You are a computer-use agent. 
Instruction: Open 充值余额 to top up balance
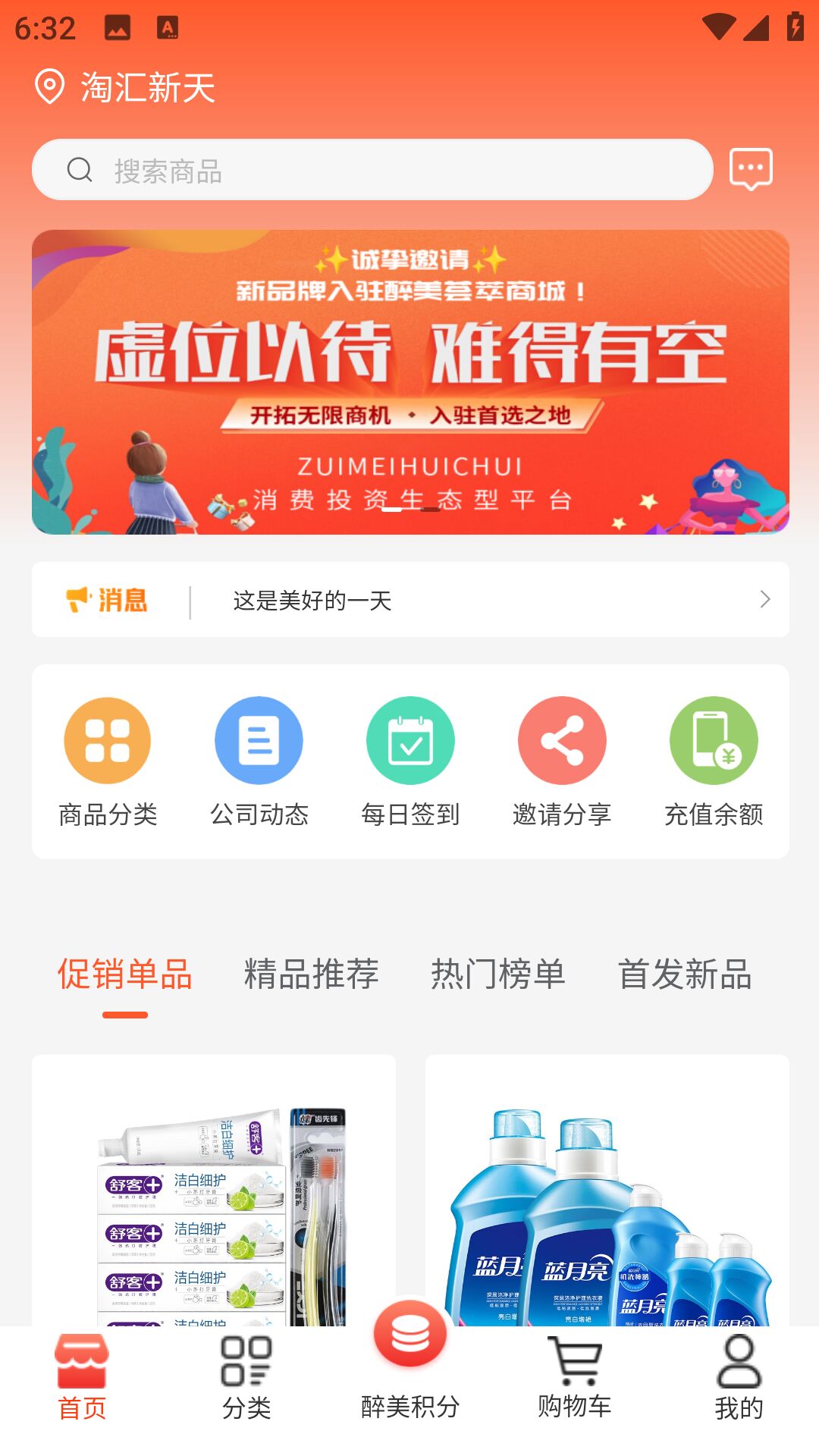714,761
